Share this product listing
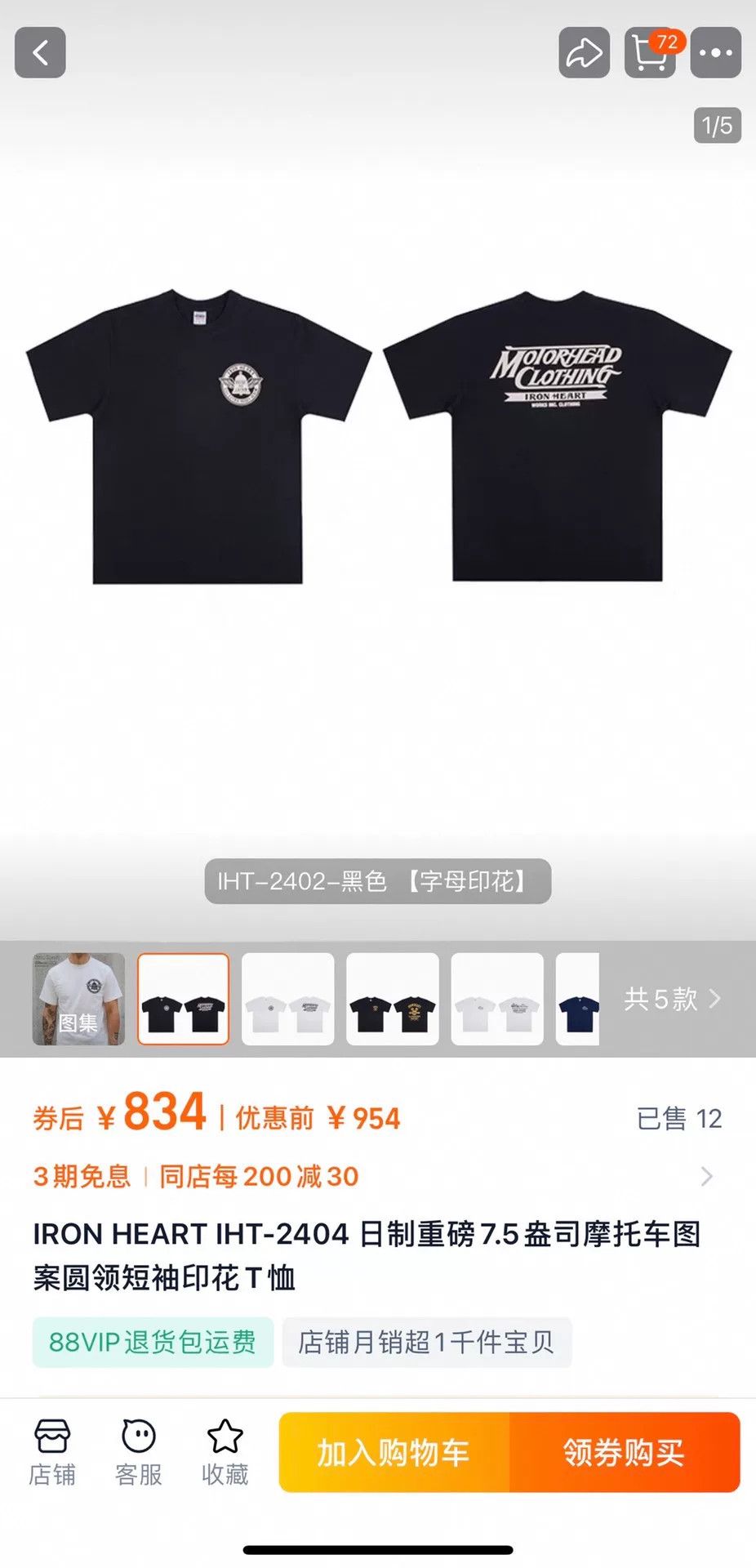The image size is (756, 1568). (x=584, y=53)
